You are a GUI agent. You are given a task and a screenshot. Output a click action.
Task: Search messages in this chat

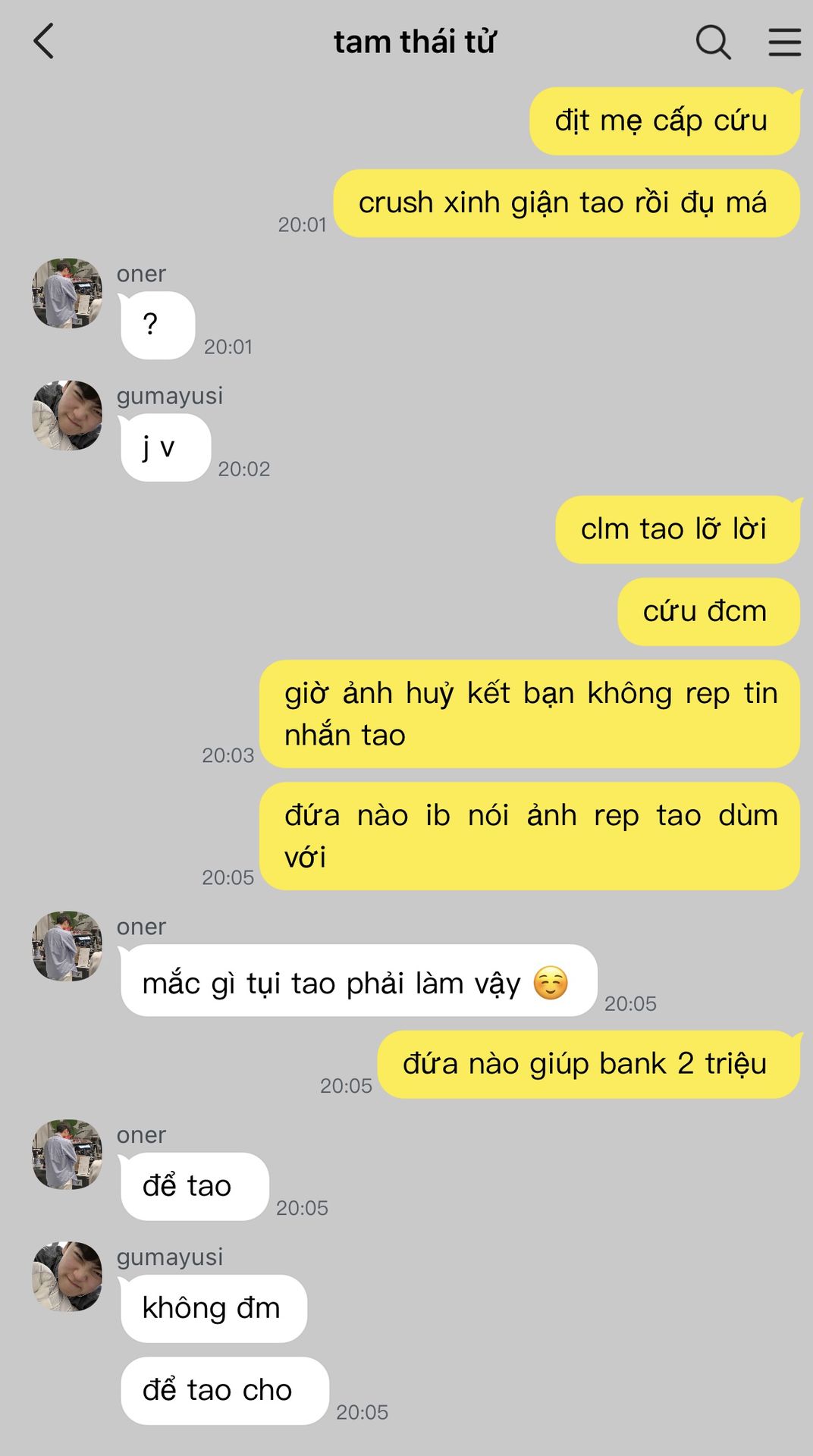(x=713, y=42)
